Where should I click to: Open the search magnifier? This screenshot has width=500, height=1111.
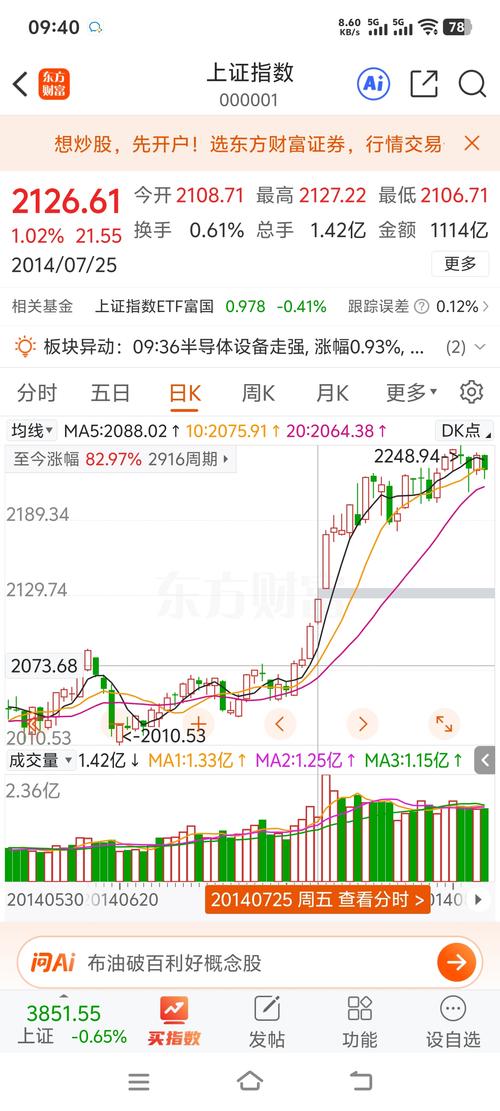point(472,84)
